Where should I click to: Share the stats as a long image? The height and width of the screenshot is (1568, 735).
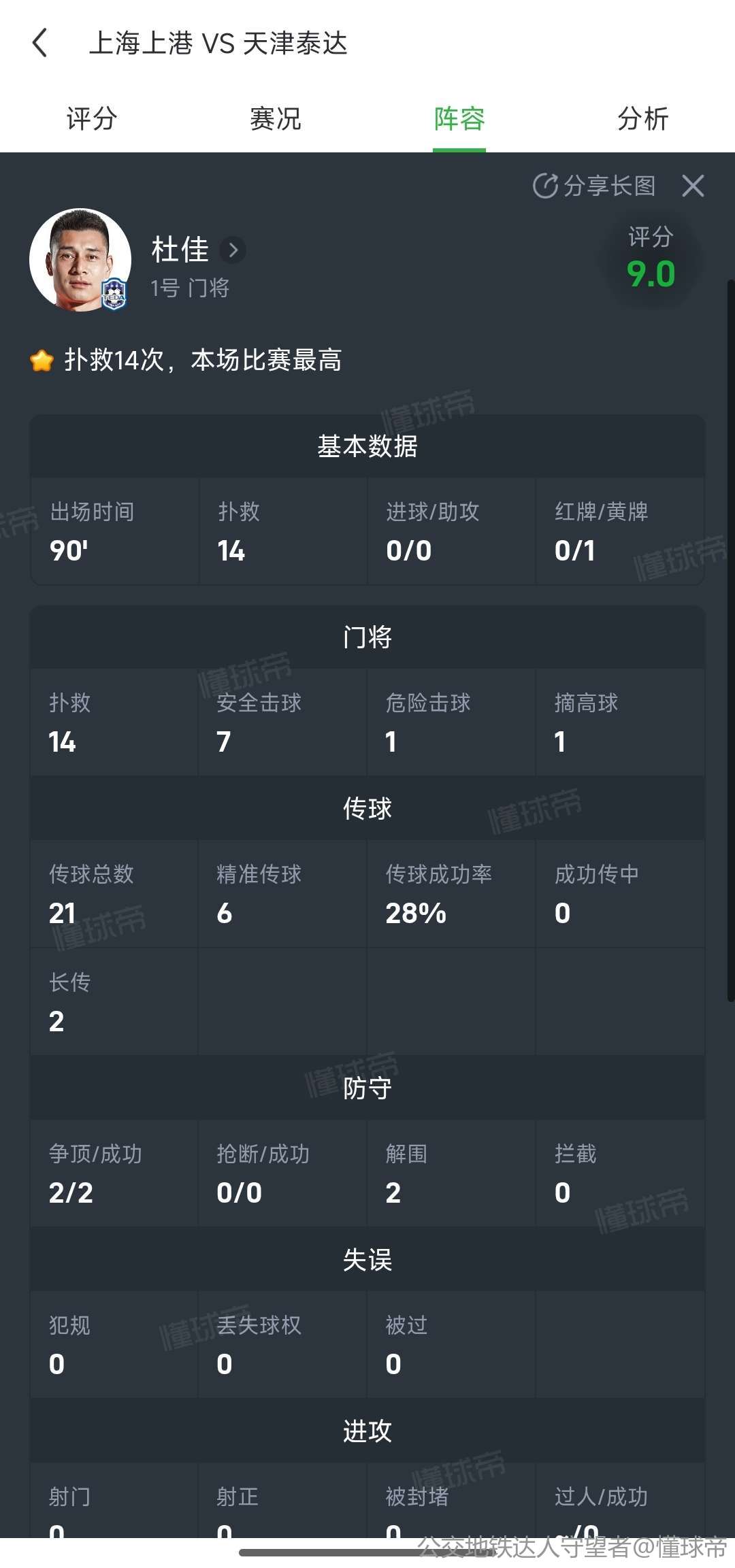tap(594, 186)
